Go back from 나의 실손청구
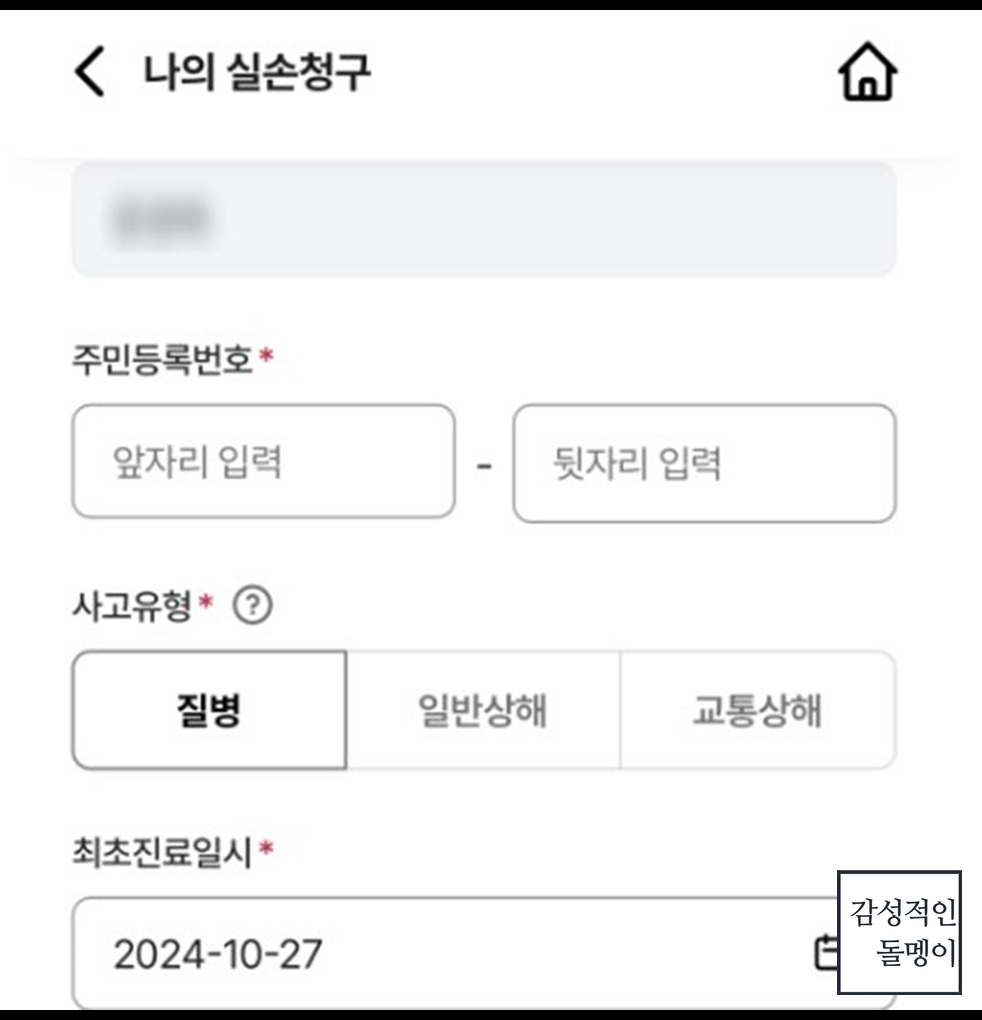This screenshot has height=1020, width=982. click(90, 72)
